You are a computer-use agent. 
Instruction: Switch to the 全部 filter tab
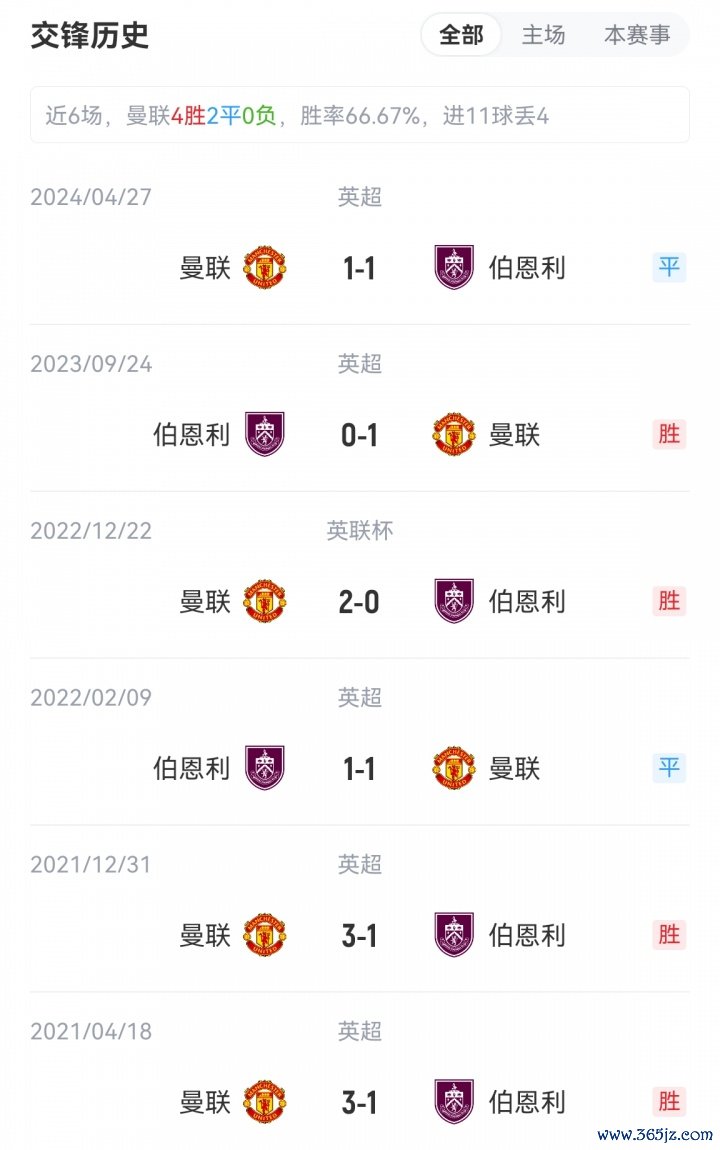461,35
